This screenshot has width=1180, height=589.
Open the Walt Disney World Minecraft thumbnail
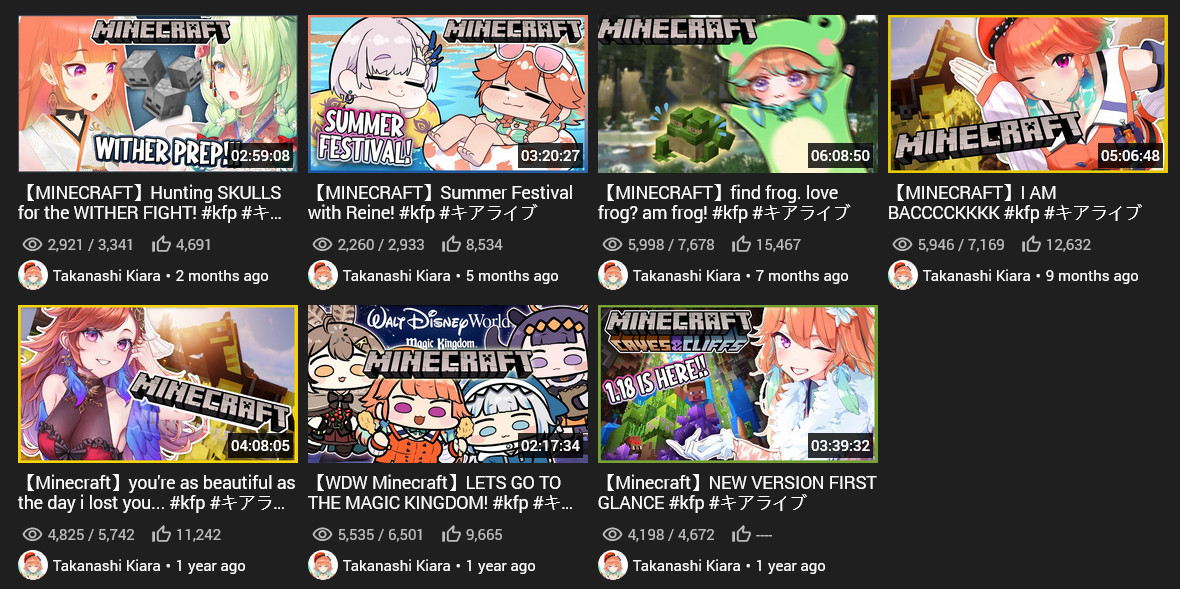(448, 384)
